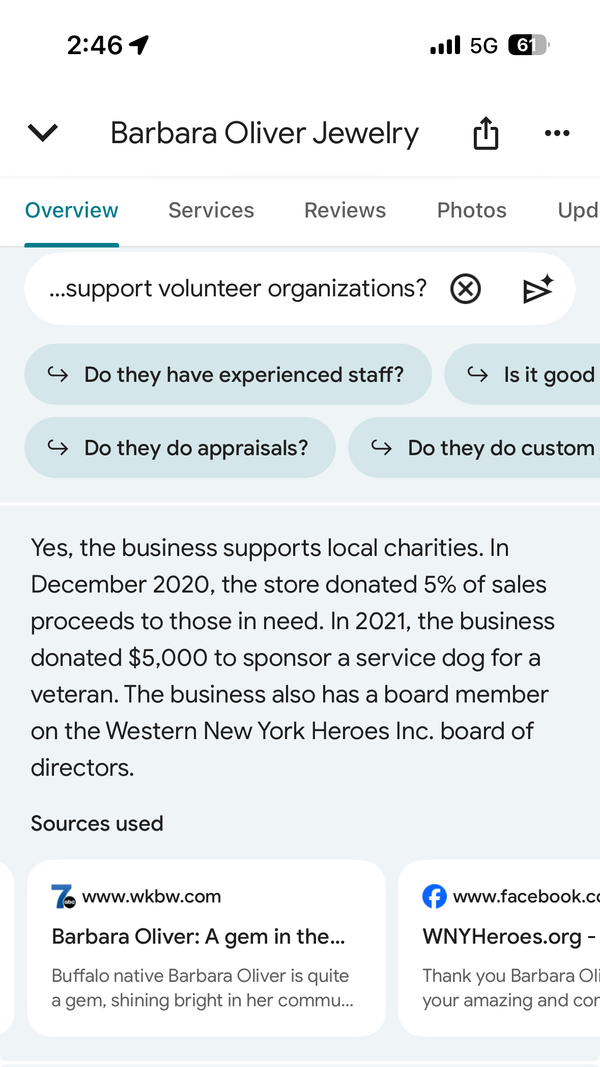Clear the question text
600x1067 pixels.
[465, 289]
